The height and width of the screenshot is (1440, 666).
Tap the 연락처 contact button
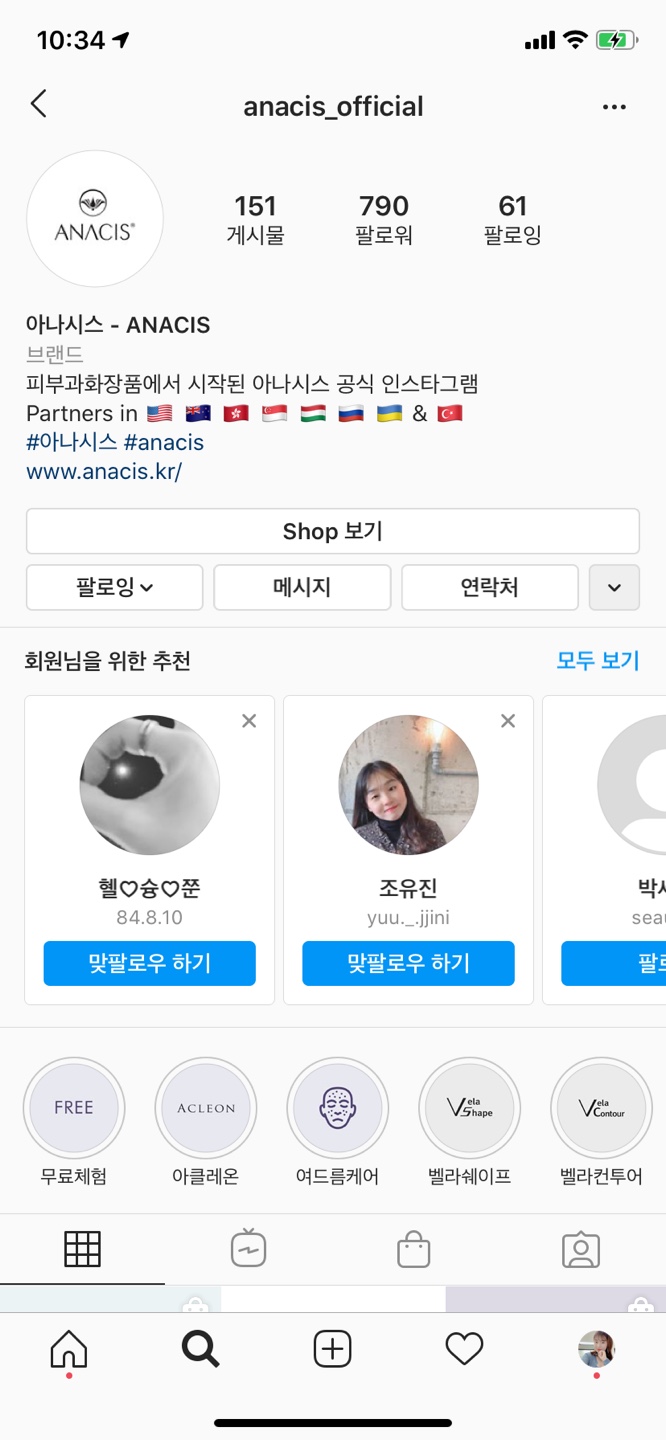489,587
